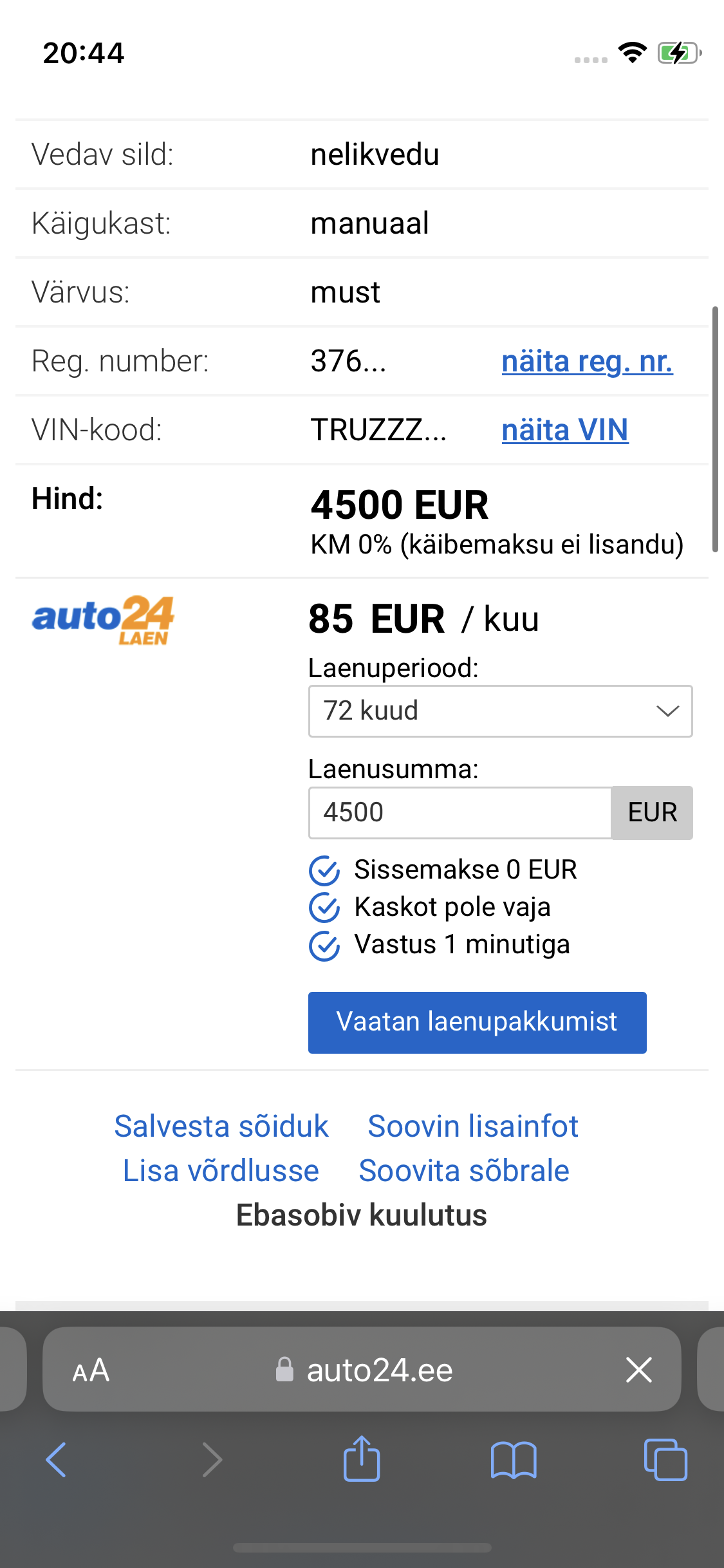Tap the Vaatan laenupakkumist button
724x1568 pixels.
click(477, 1022)
